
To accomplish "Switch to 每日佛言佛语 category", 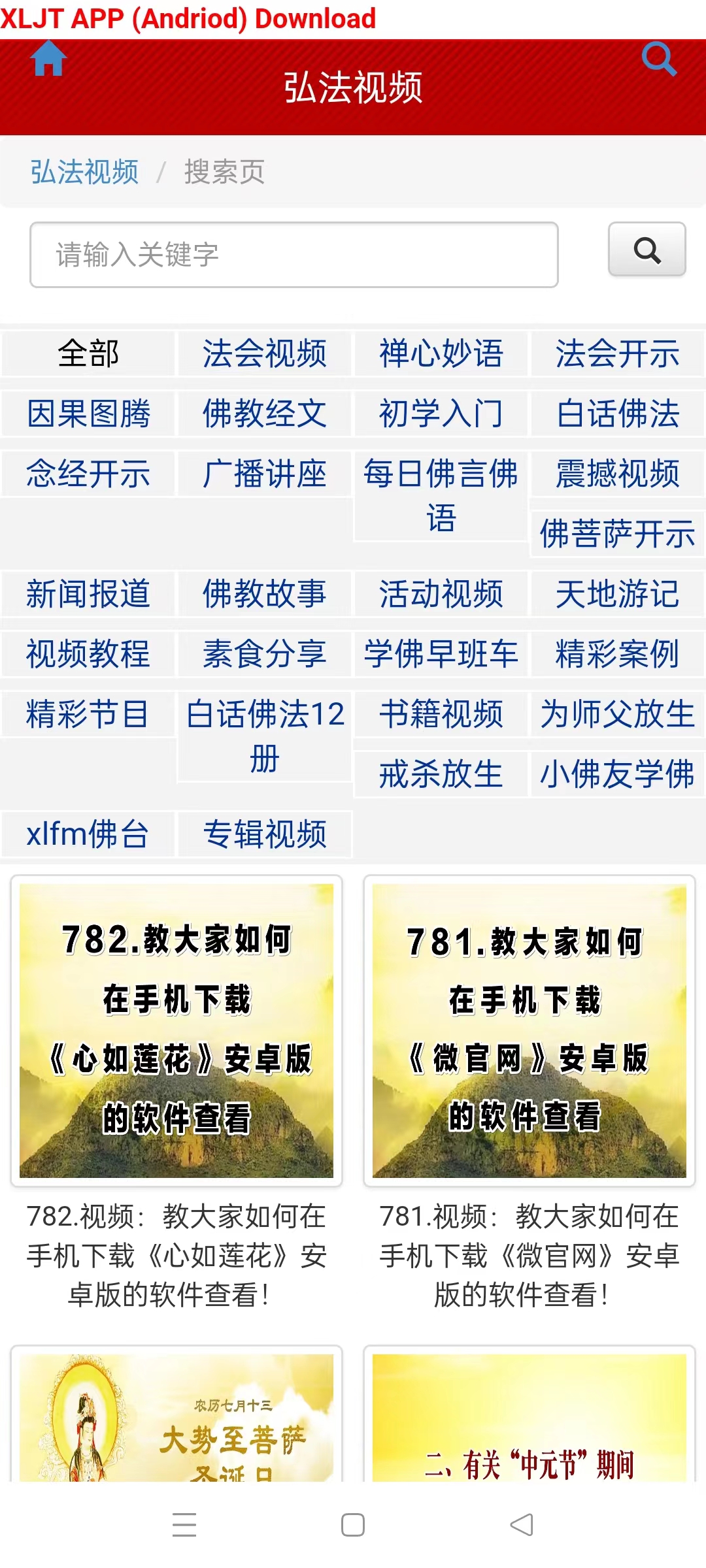I will pos(441,495).
